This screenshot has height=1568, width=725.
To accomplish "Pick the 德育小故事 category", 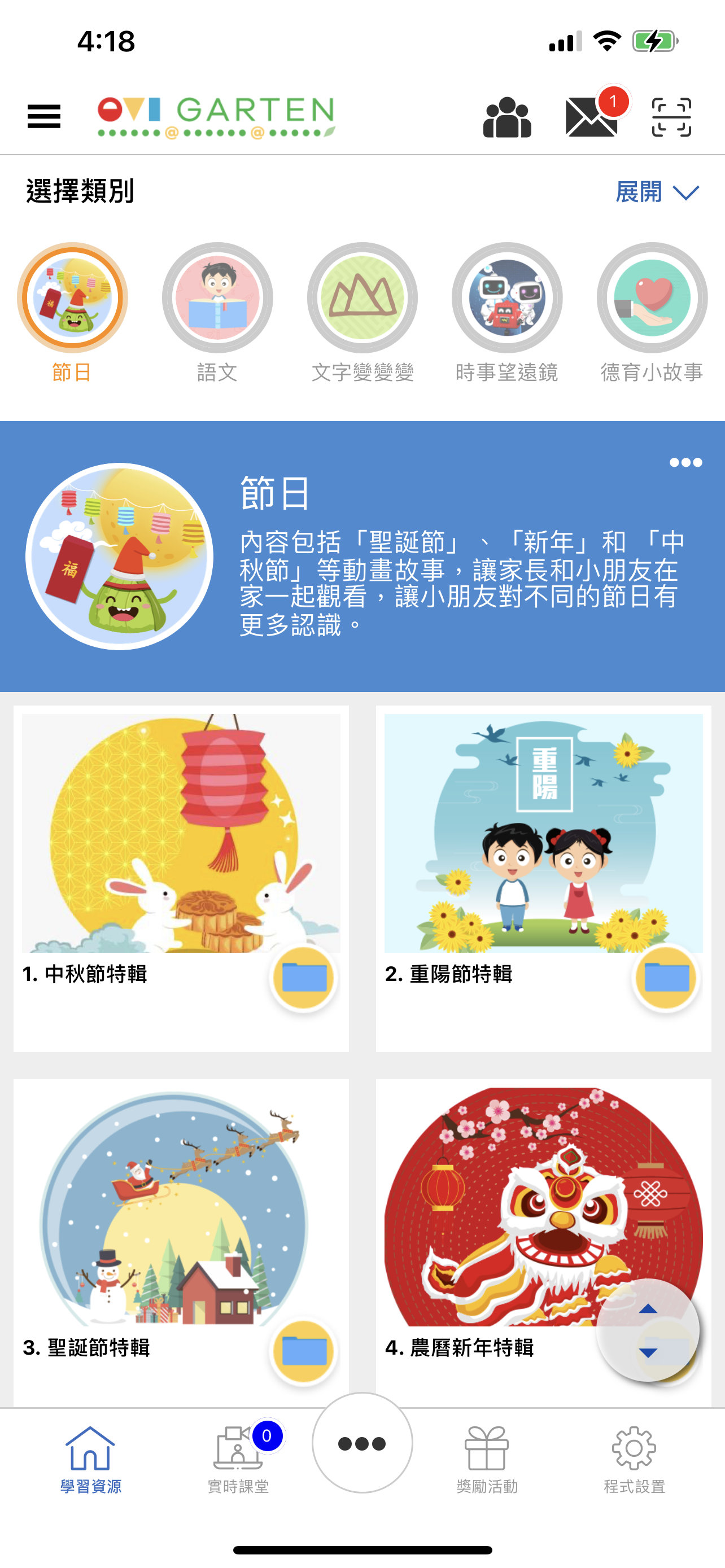I will pyautogui.click(x=652, y=297).
